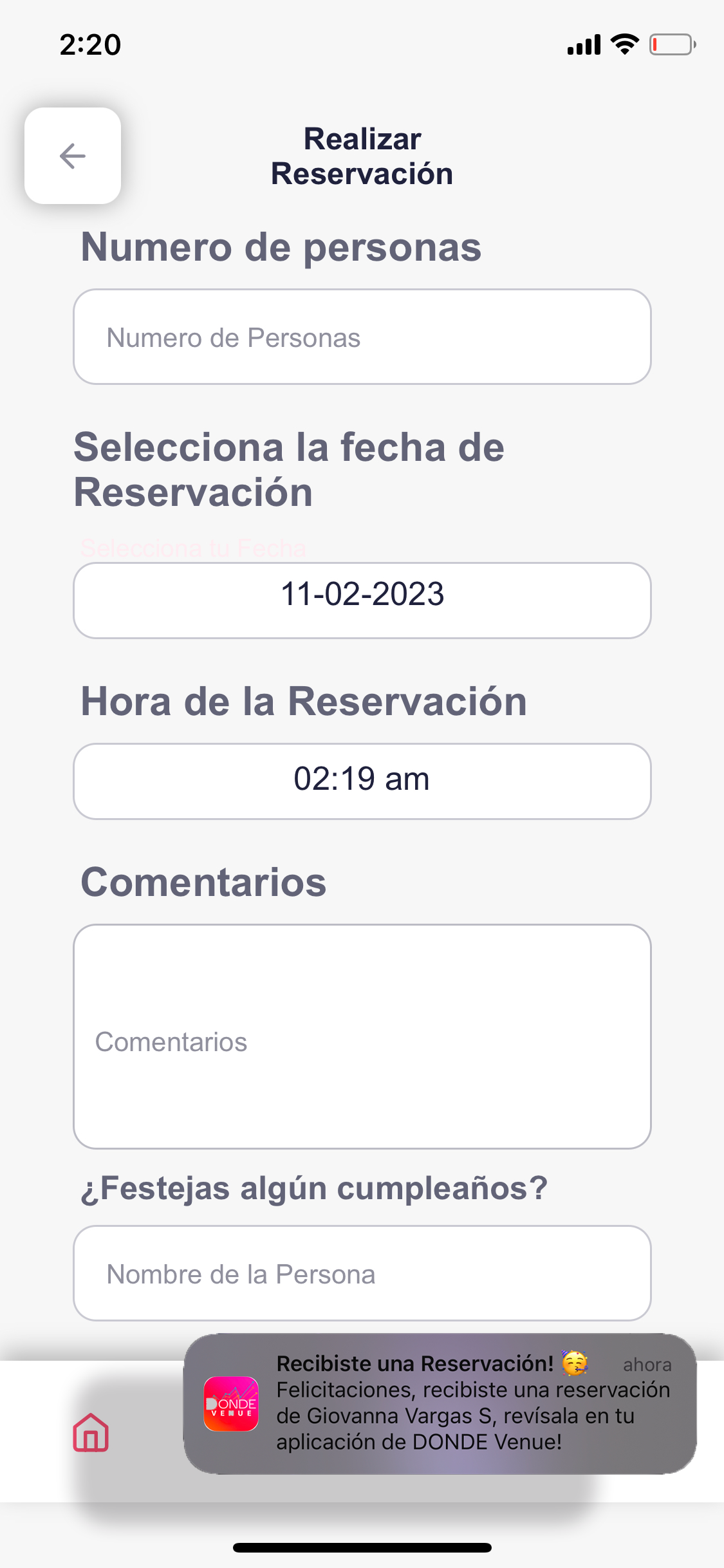Enter birthday name in Nombre de la Persona

(362, 1273)
